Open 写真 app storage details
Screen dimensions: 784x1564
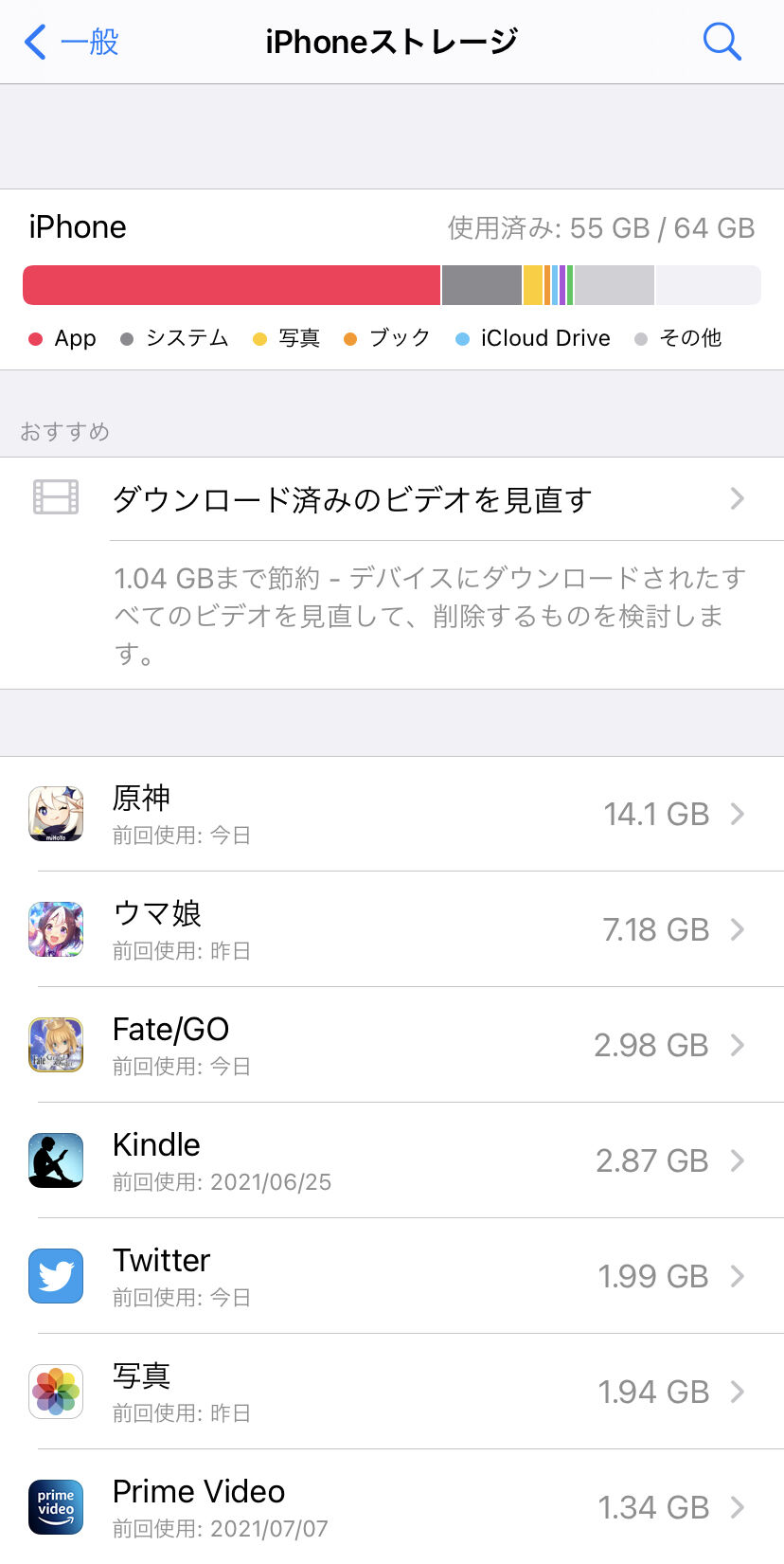tap(392, 1392)
